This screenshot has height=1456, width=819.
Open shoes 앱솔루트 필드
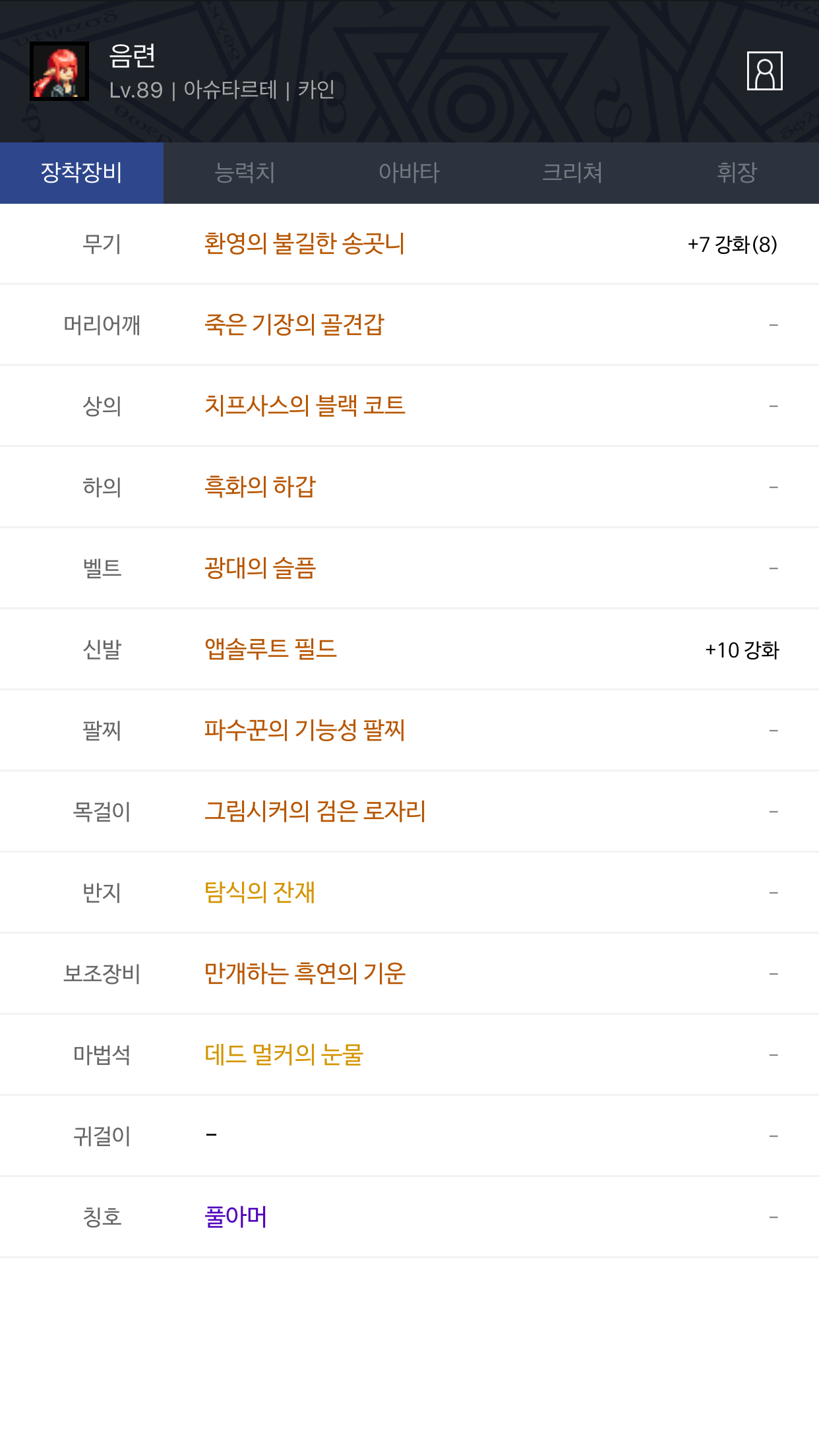click(270, 649)
